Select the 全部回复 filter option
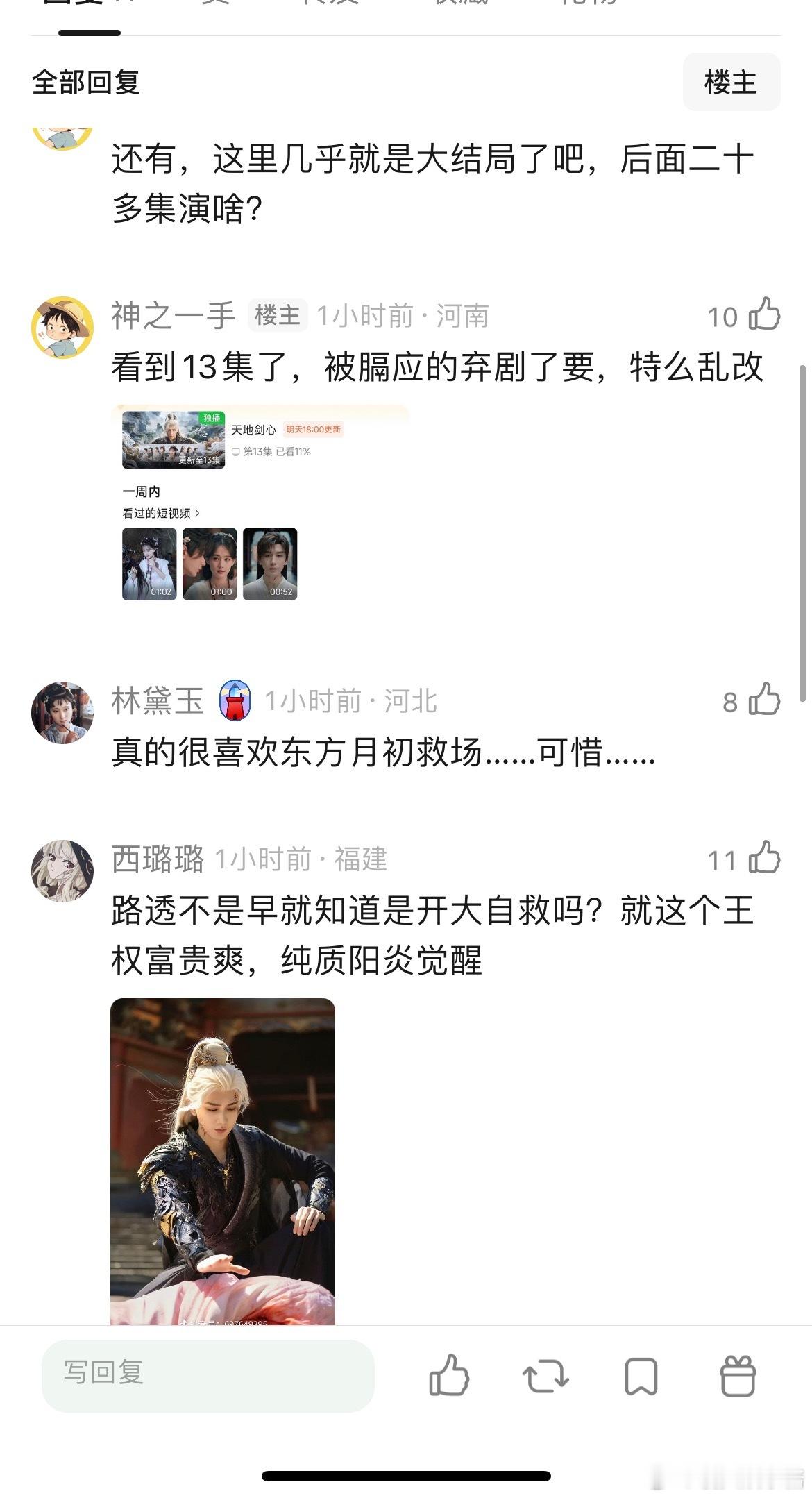The width and height of the screenshot is (812, 1498). [x=85, y=82]
